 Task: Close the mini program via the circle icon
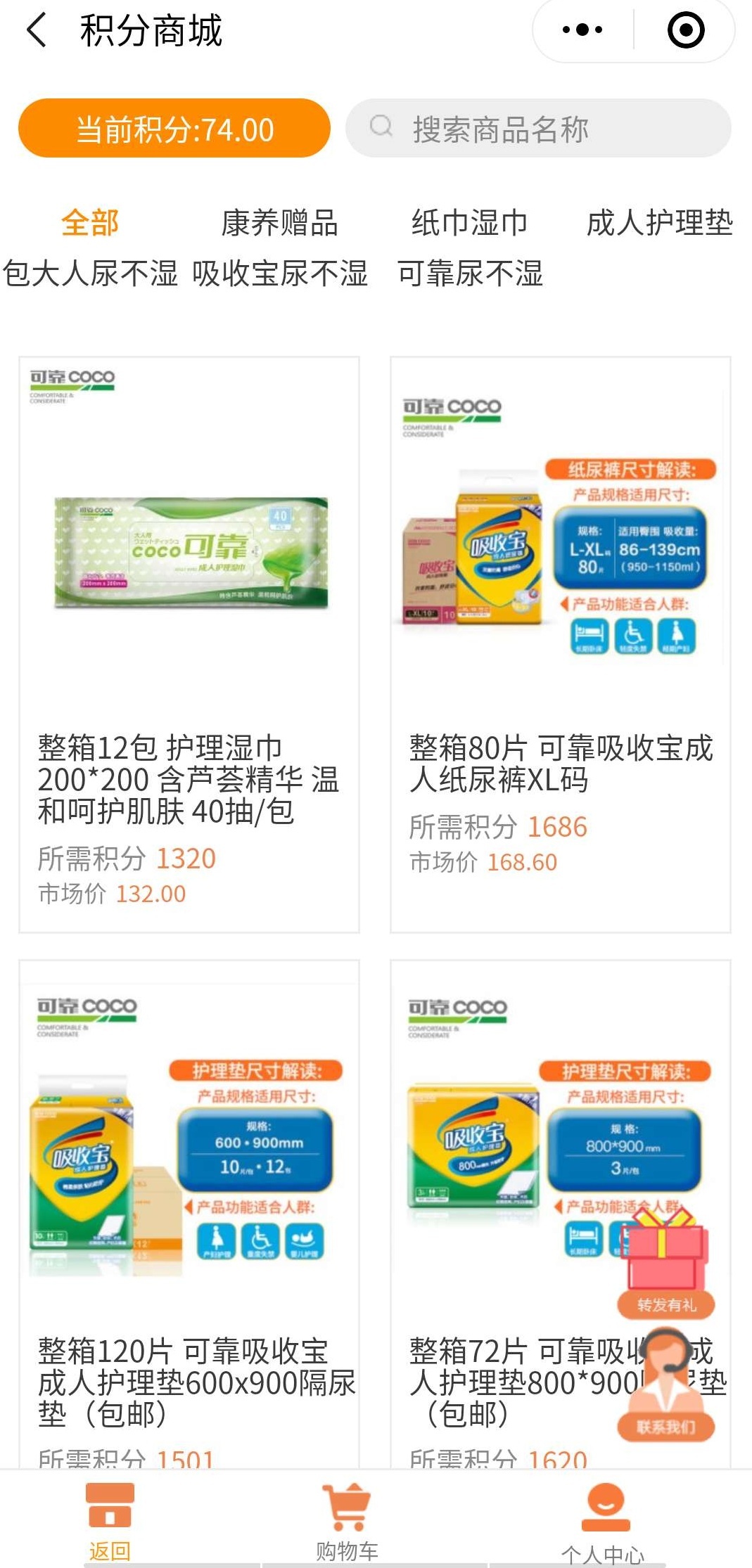click(685, 30)
